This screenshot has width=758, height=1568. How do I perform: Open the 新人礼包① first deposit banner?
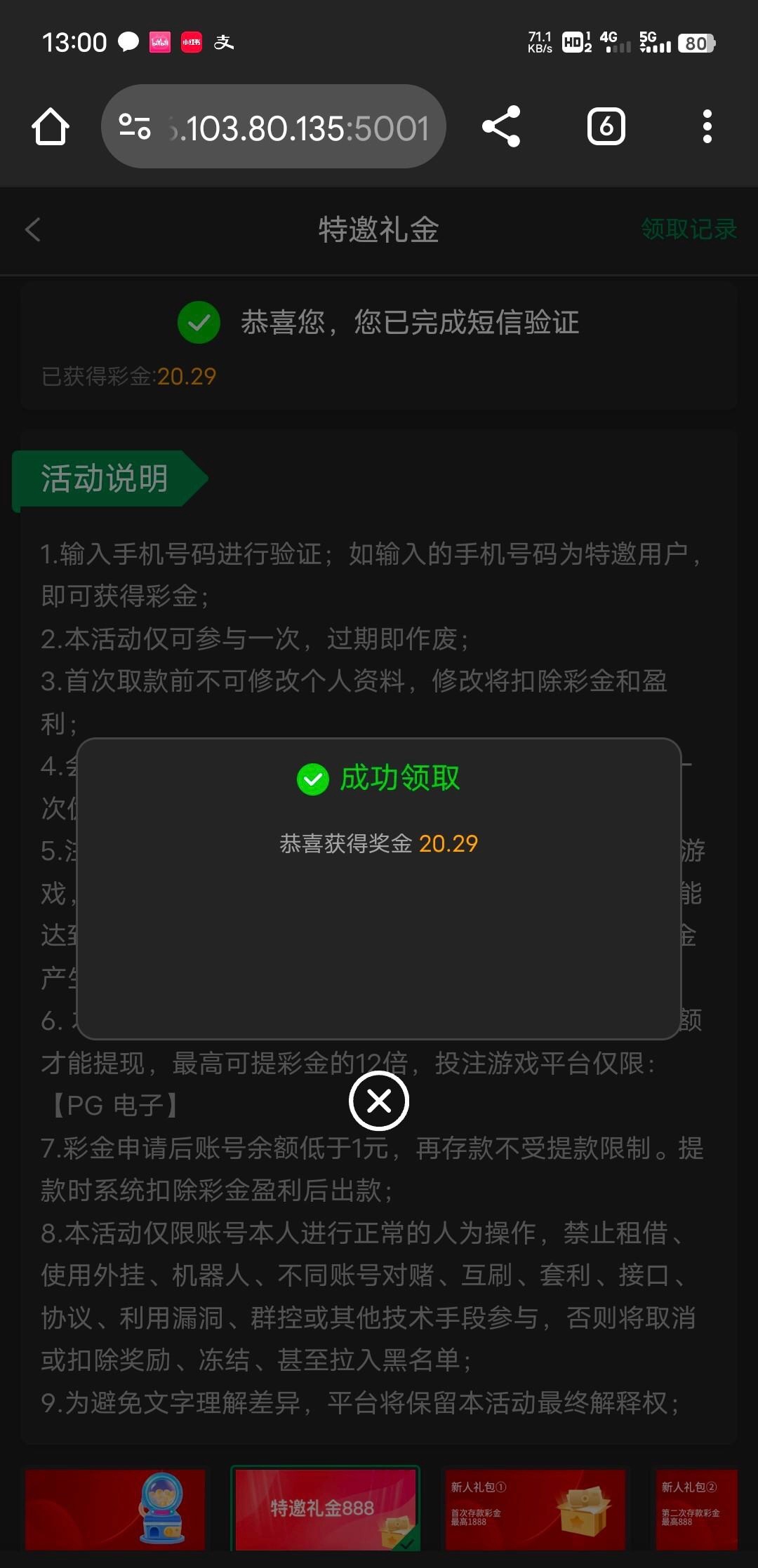click(535, 1508)
